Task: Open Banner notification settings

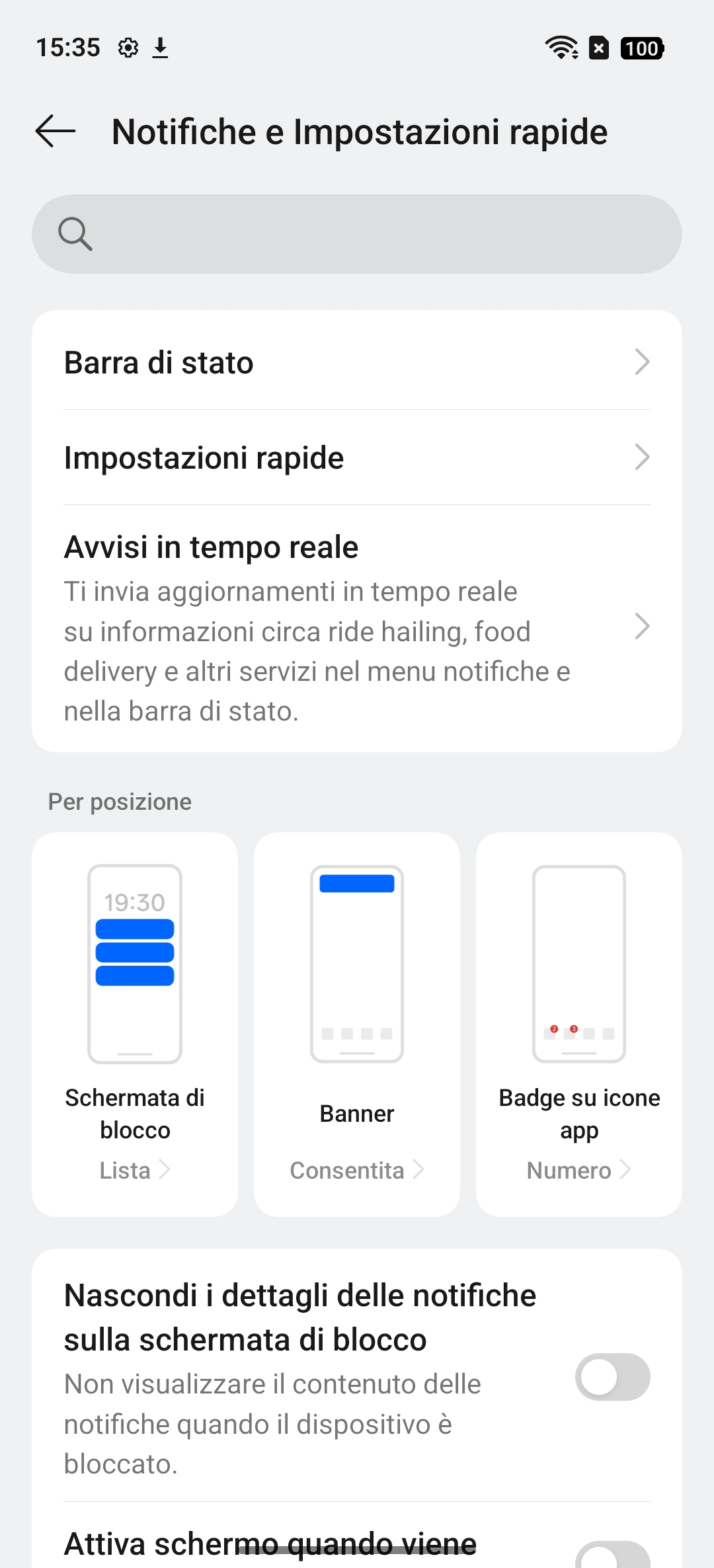Action: [x=357, y=1023]
